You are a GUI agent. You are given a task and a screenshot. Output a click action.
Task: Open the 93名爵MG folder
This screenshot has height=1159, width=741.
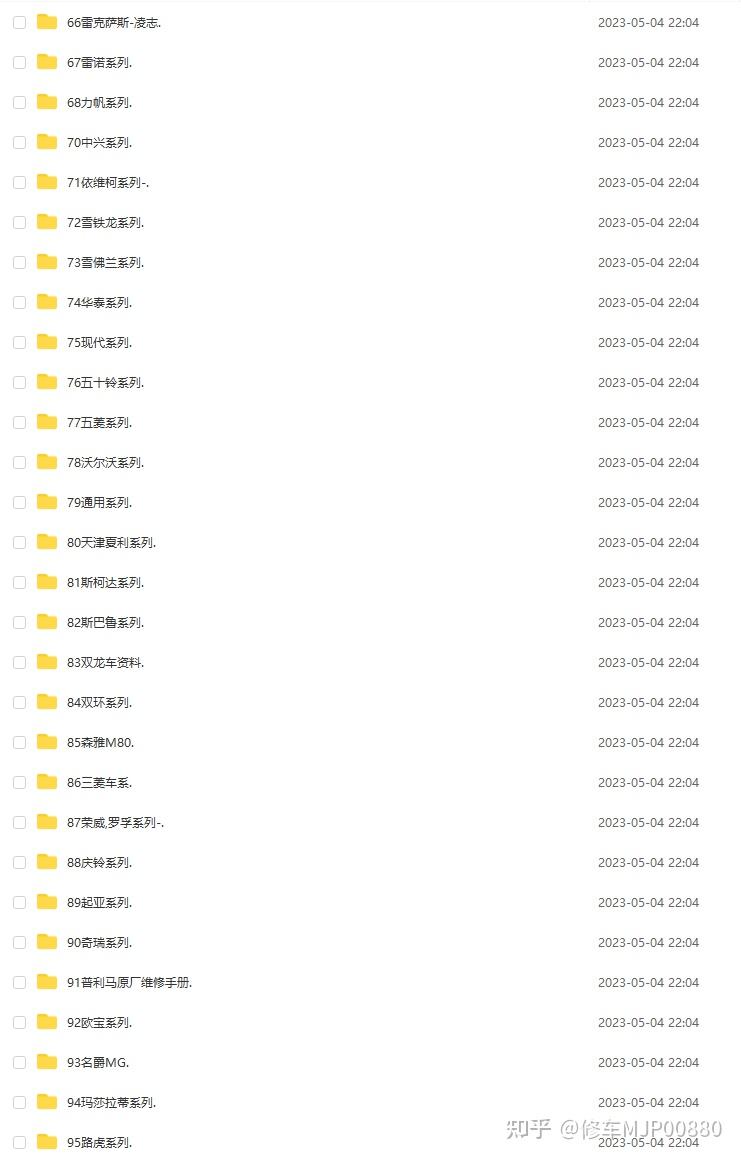[97, 1062]
